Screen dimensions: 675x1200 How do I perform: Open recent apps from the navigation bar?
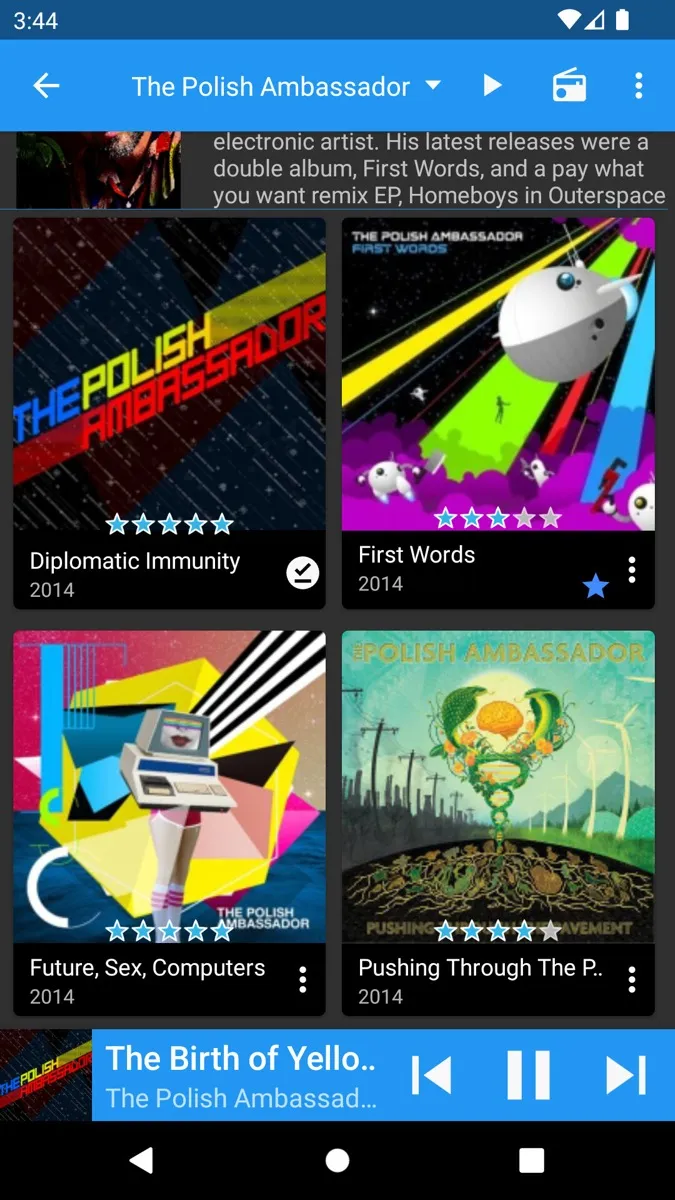coord(531,1160)
